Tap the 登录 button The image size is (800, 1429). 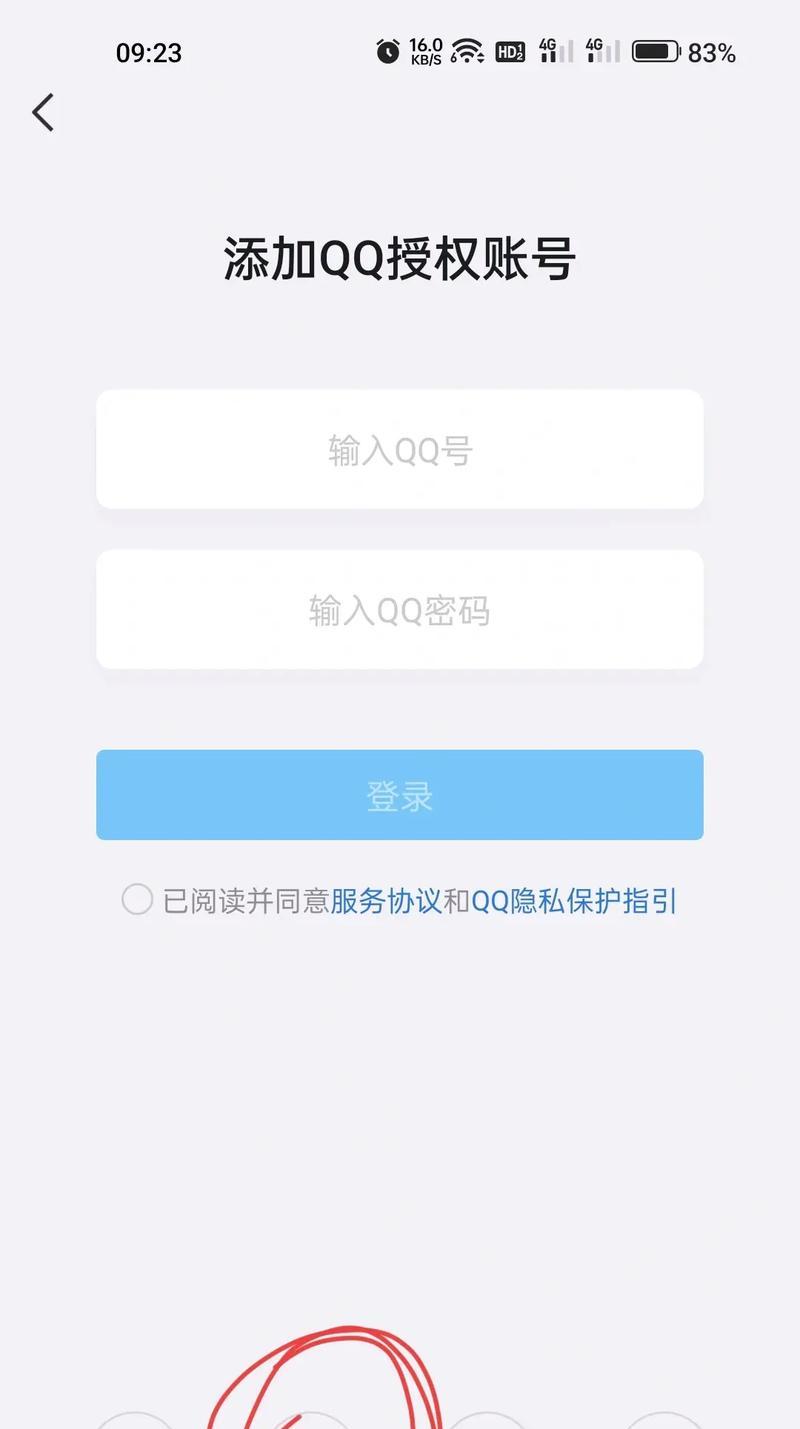pyautogui.click(x=400, y=795)
